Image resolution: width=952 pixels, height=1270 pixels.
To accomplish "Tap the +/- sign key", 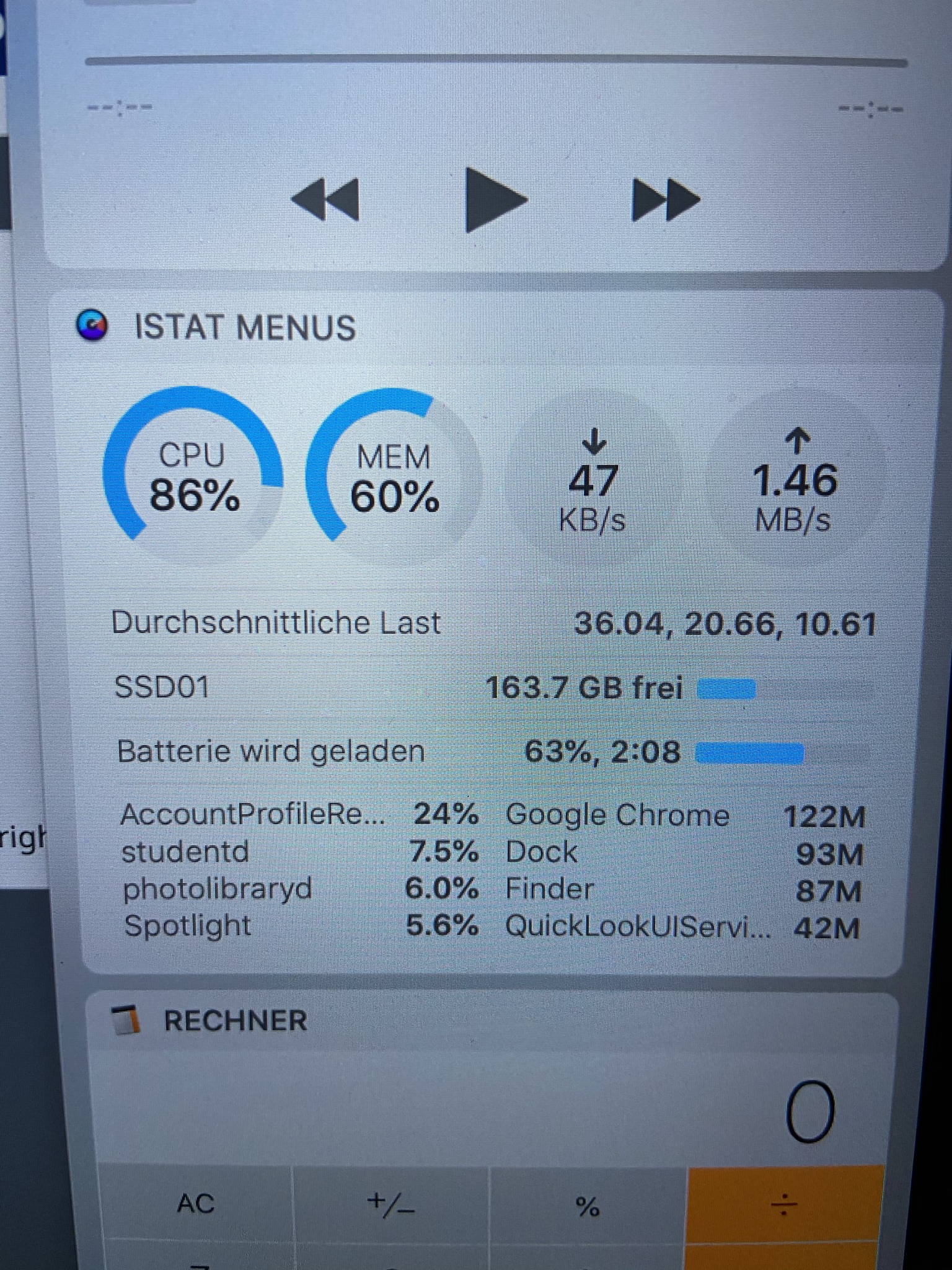I will [390, 1204].
